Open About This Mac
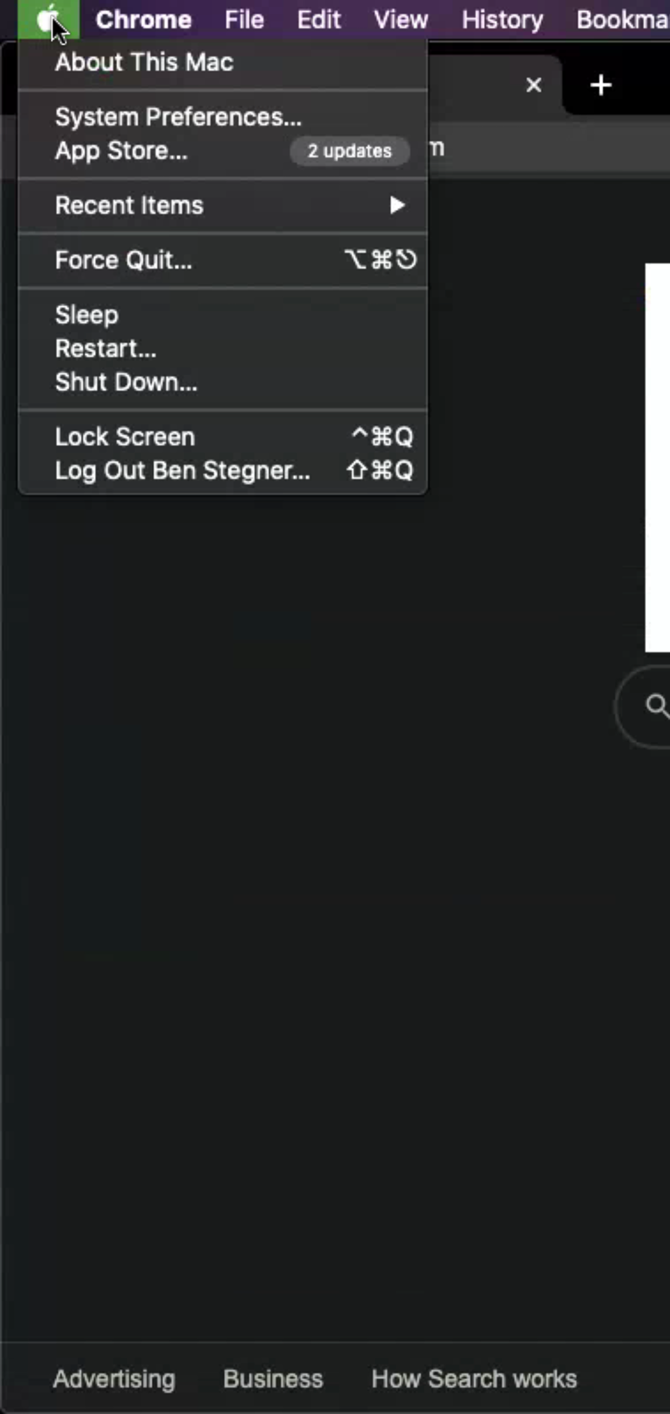This screenshot has height=1414, width=670. [x=144, y=62]
